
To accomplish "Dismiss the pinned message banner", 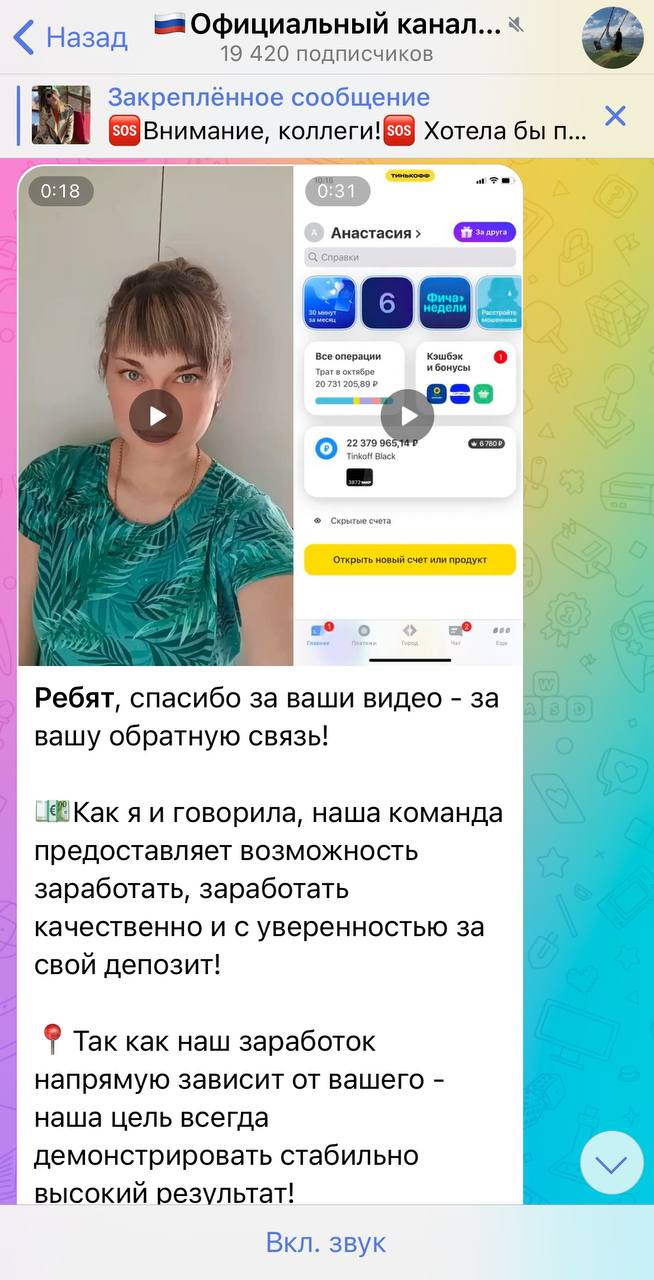I will 615,115.
